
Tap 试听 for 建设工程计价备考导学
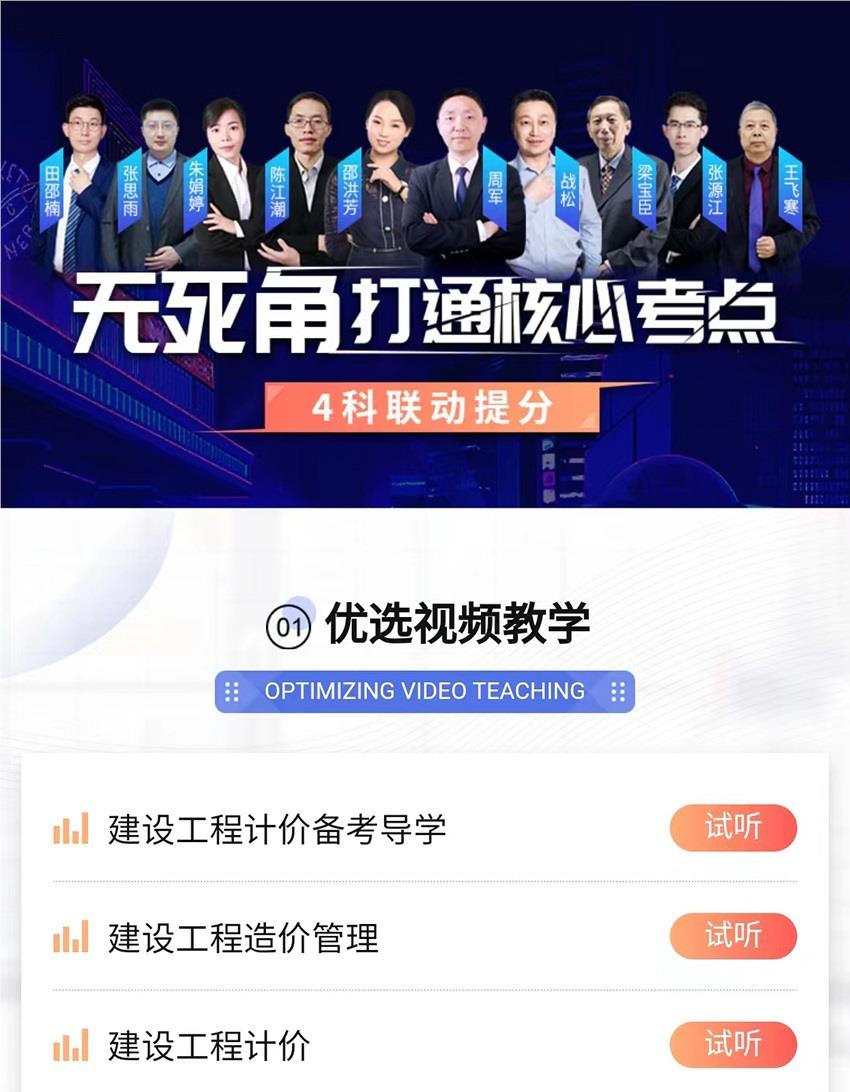click(x=732, y=828)
